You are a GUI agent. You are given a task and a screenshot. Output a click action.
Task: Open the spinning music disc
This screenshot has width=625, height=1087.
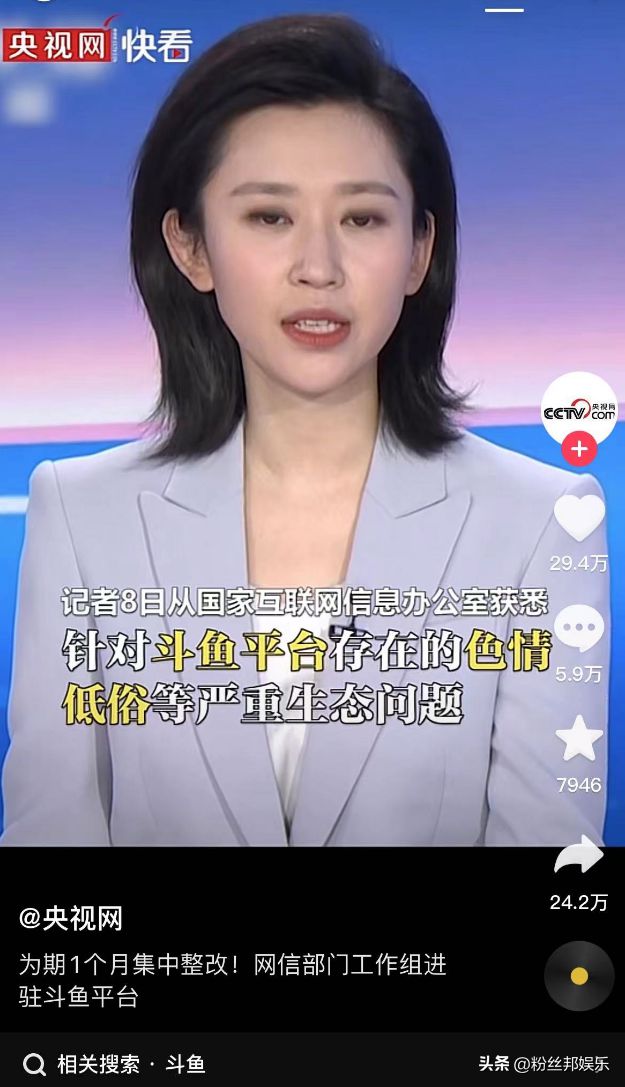pos(579,975)
